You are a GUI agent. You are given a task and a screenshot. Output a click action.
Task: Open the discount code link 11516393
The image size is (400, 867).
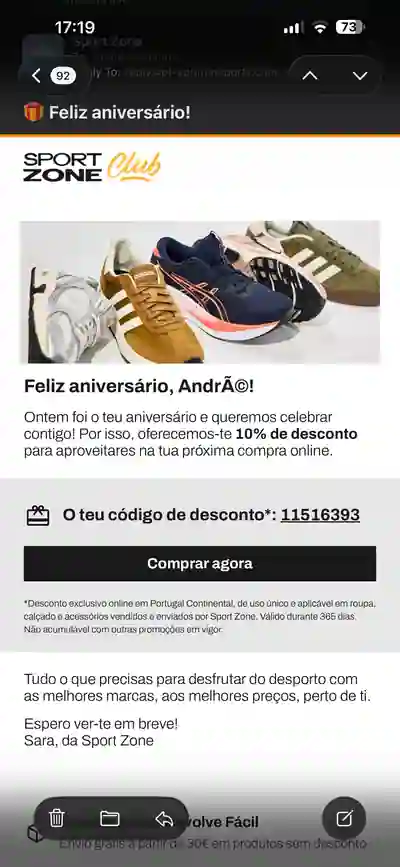[x=320, y=515]
